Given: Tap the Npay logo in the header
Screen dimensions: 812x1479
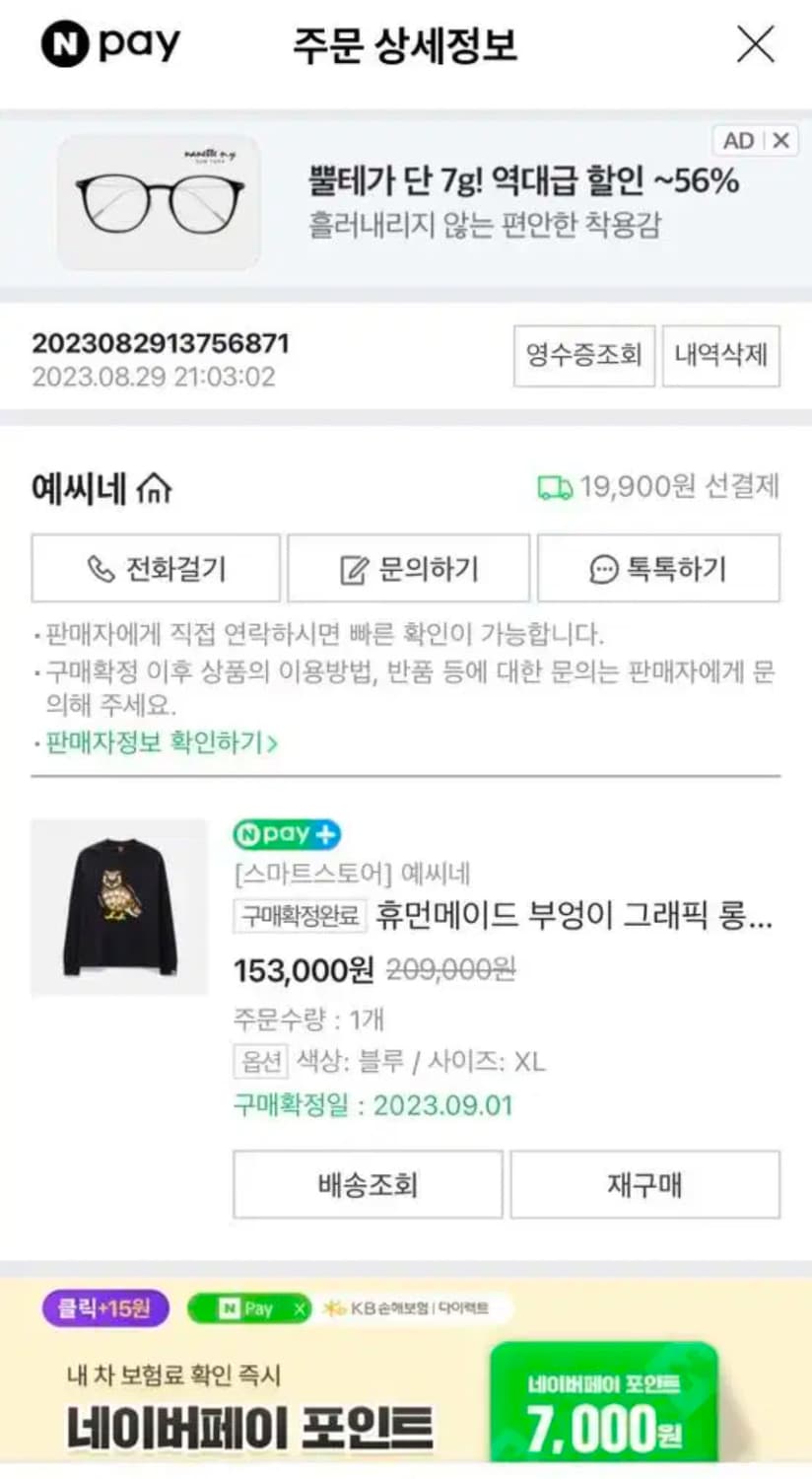Looking at the screenshot, I should click(108, 43).
